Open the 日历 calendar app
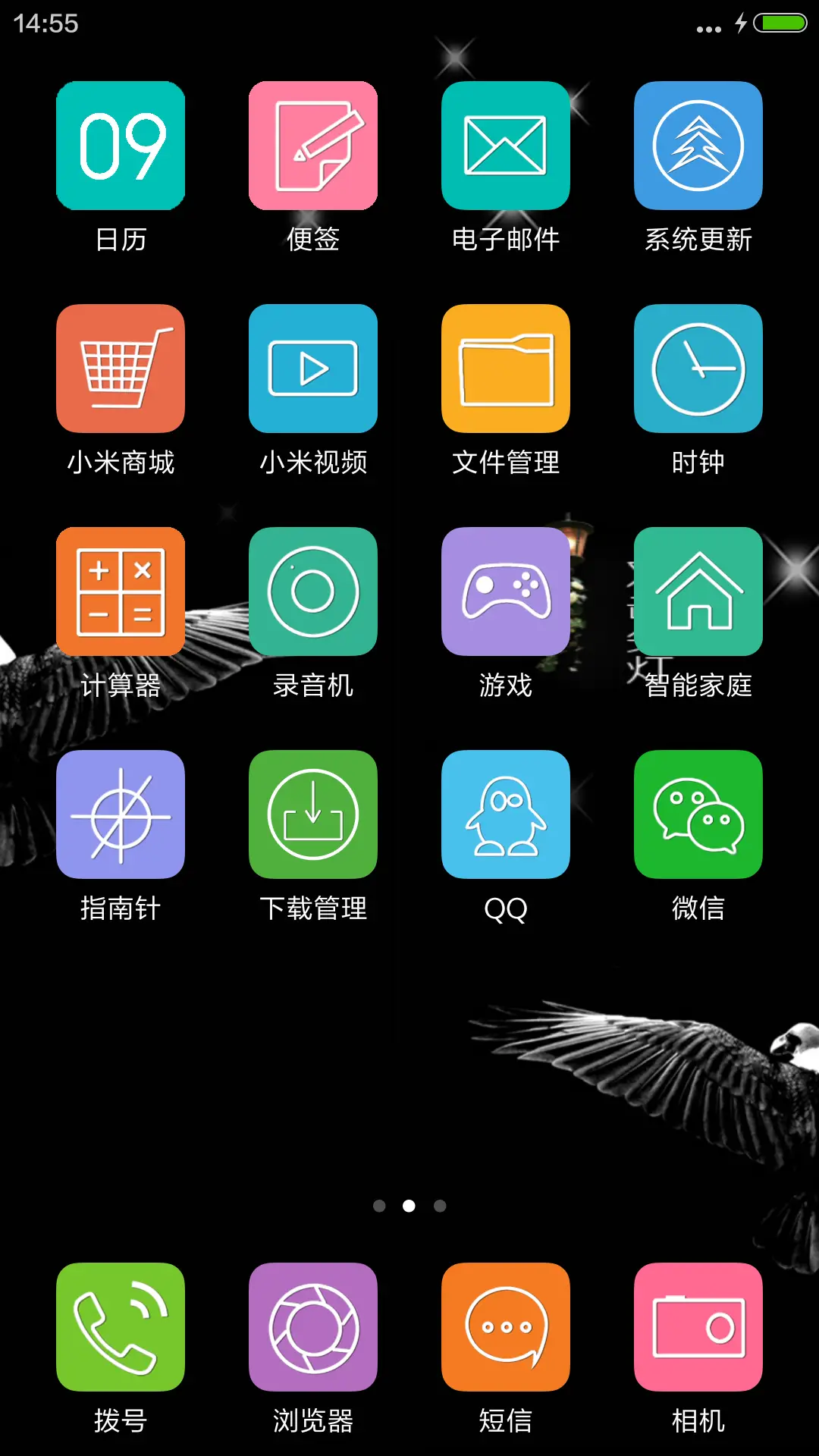819x1456 pixels. point(120,144)
